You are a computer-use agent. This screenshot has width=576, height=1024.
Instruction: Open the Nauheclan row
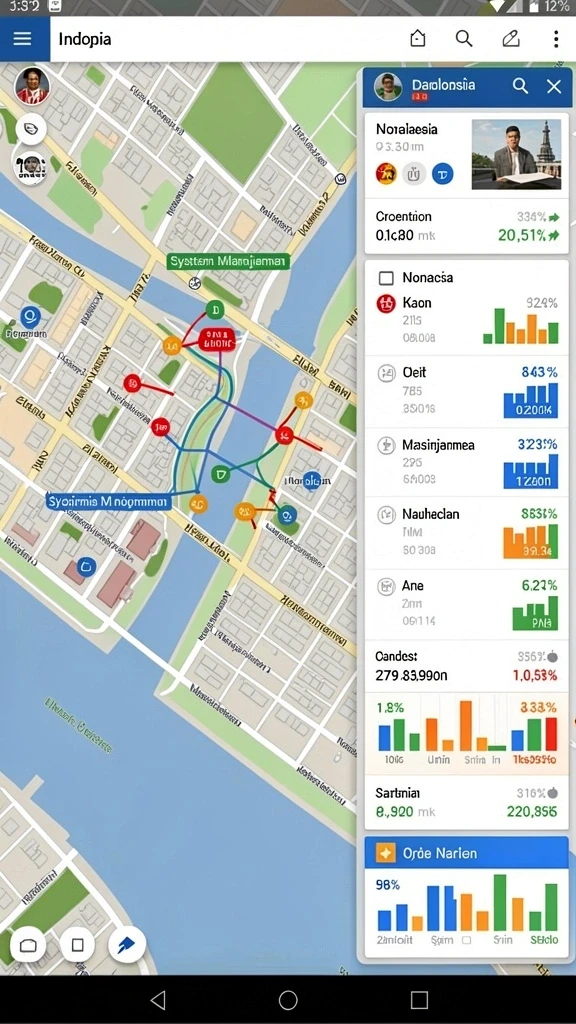click(466, 532)
